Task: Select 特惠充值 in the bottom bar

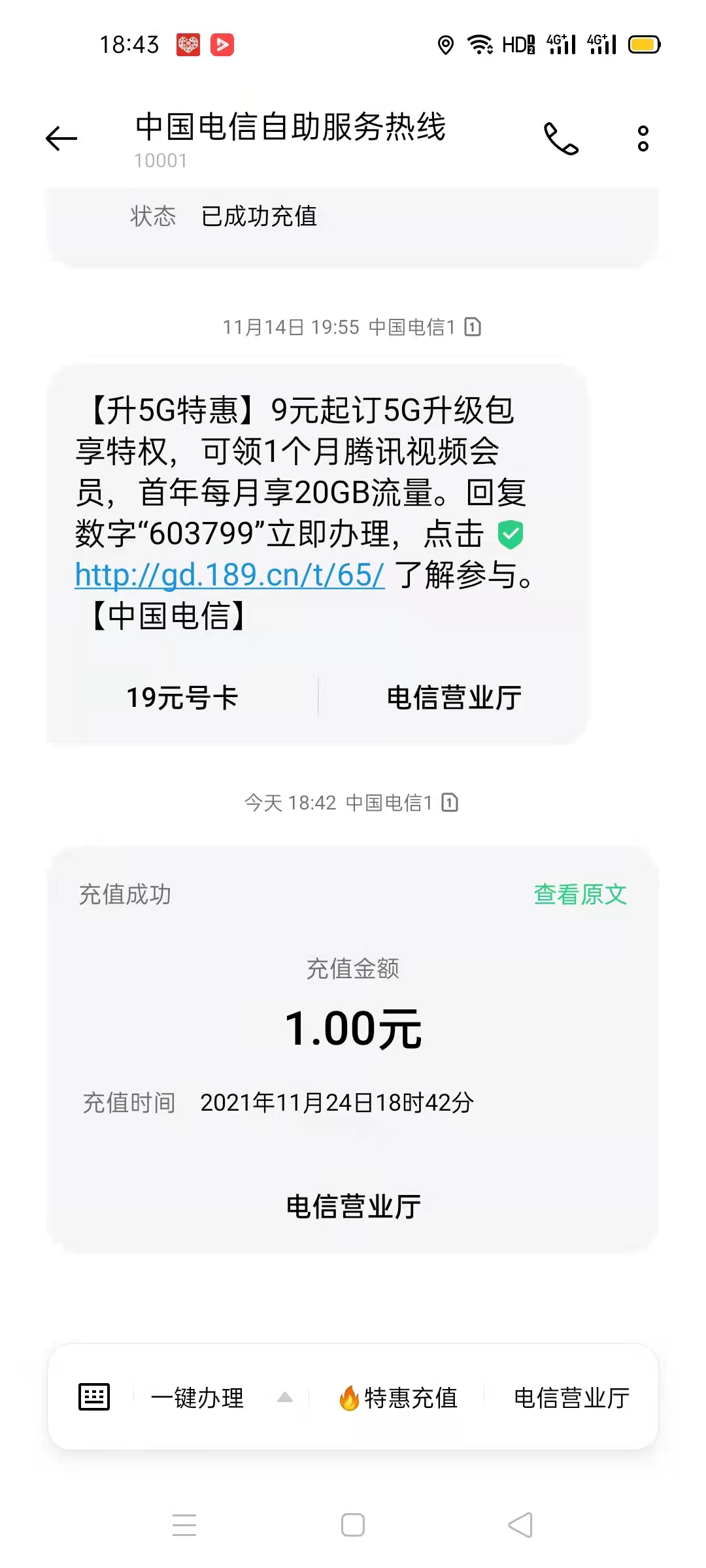Action: pos(397,1398)
